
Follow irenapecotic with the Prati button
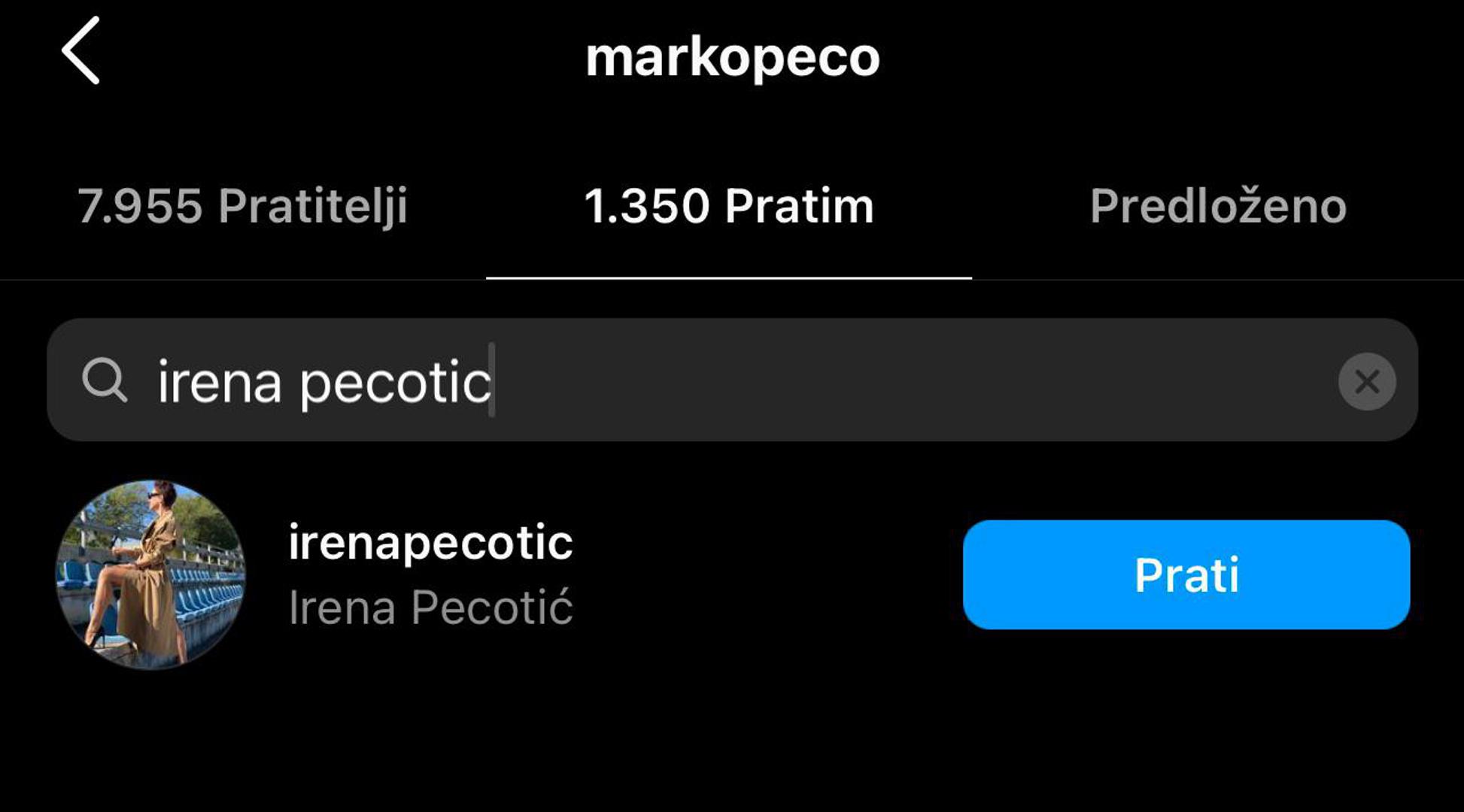click(x=1186, y=575)
